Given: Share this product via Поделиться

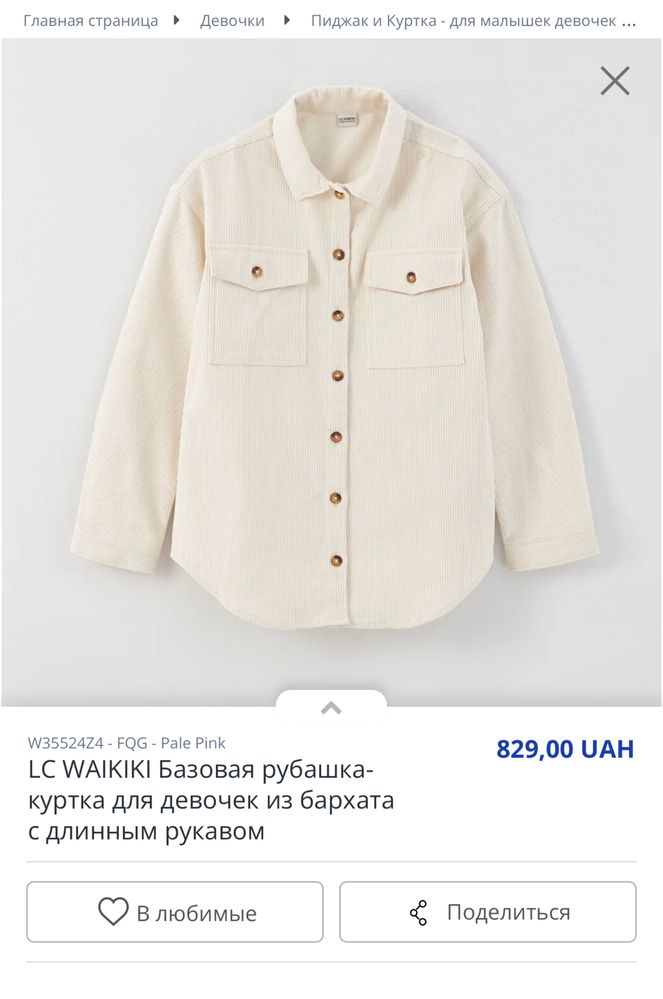Looking at the screenshot, I should coord(488,912).
